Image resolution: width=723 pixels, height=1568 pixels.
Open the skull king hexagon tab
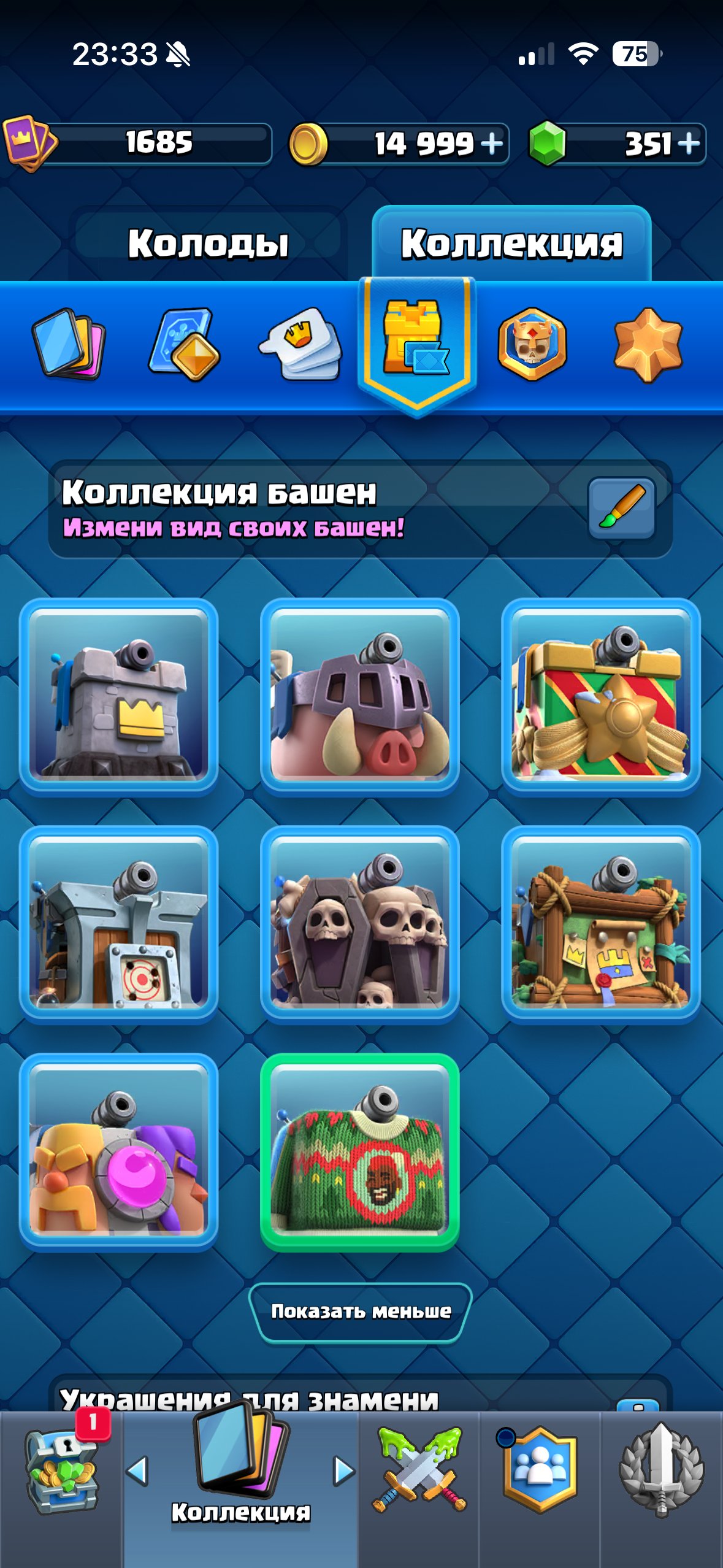tap(532, 344)
